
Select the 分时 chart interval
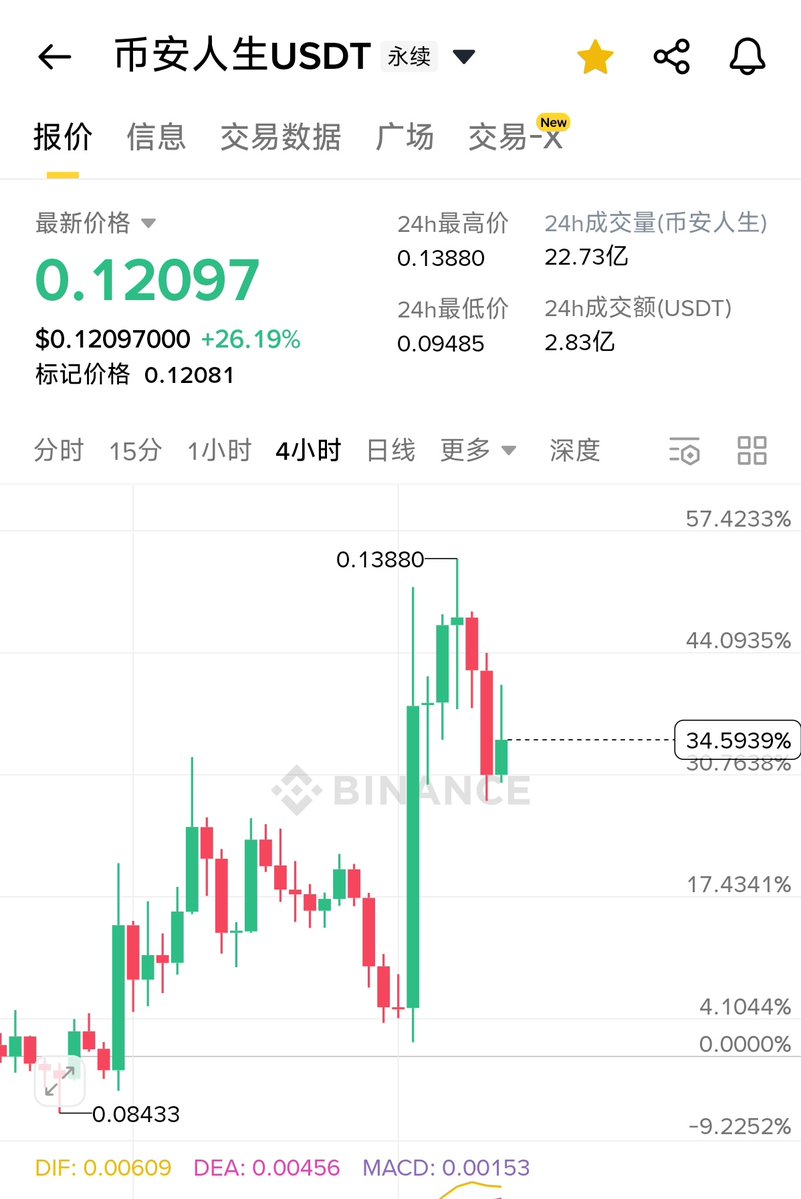point(59,451)
